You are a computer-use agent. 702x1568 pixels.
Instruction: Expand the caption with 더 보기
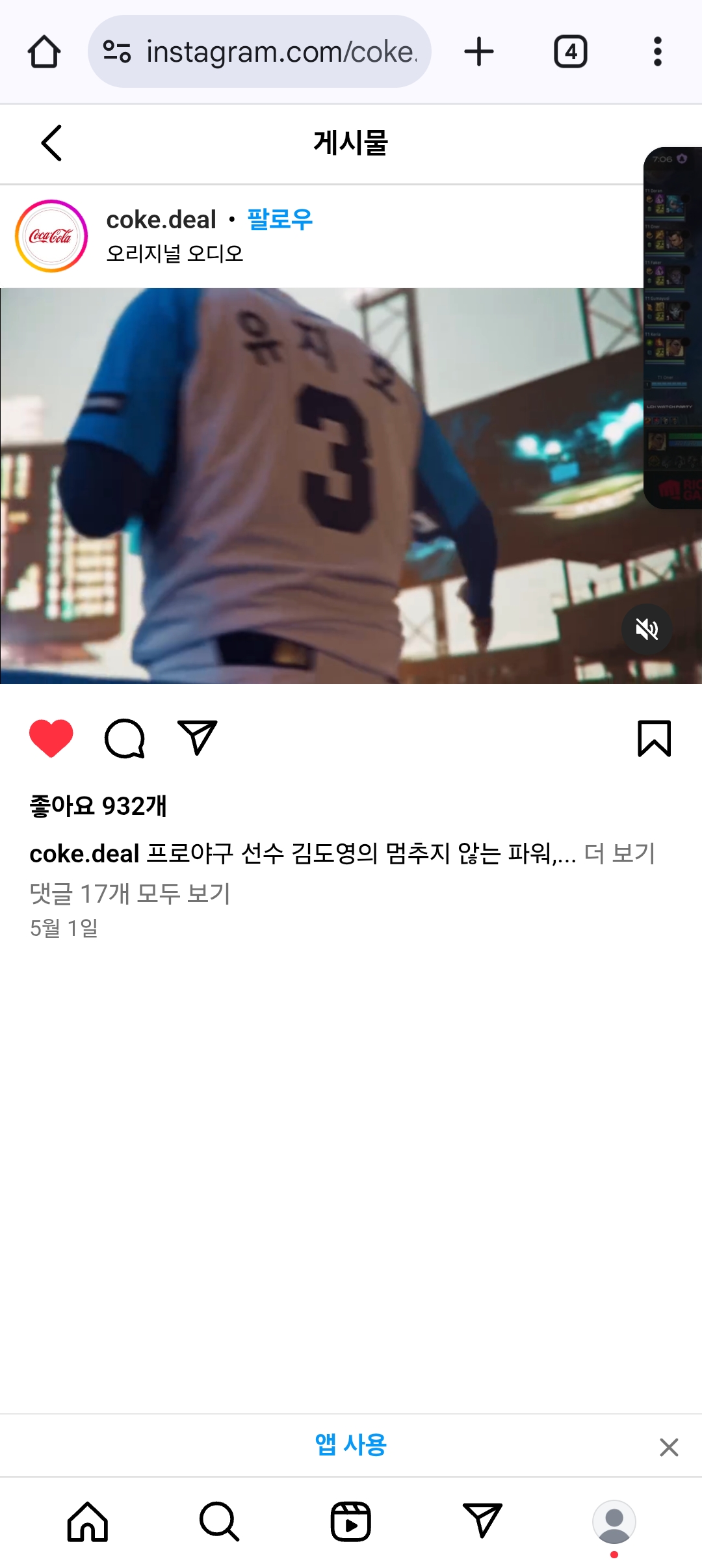click(x=619, y=853)
